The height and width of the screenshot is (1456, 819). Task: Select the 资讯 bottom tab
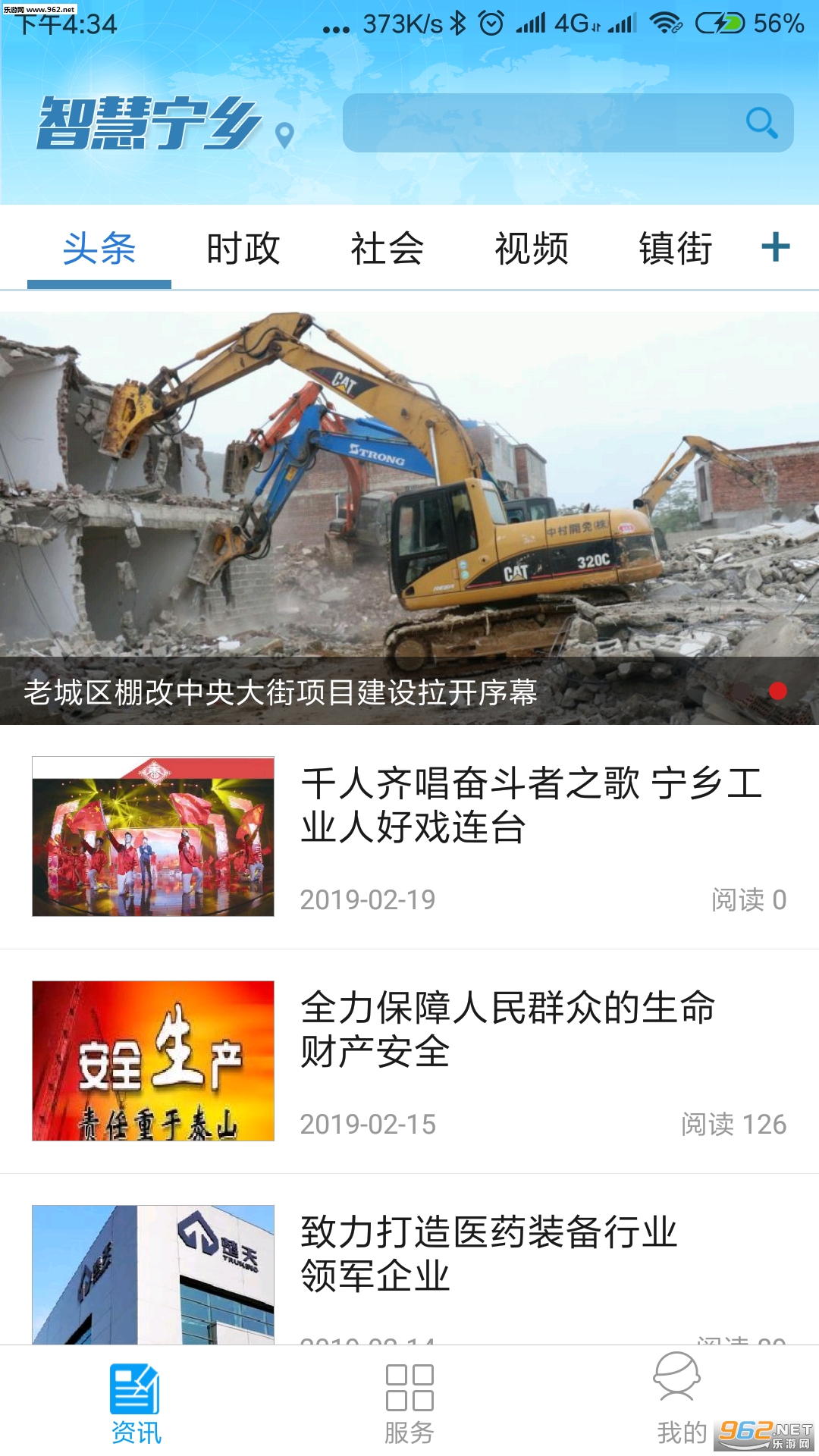(136, 1404)
